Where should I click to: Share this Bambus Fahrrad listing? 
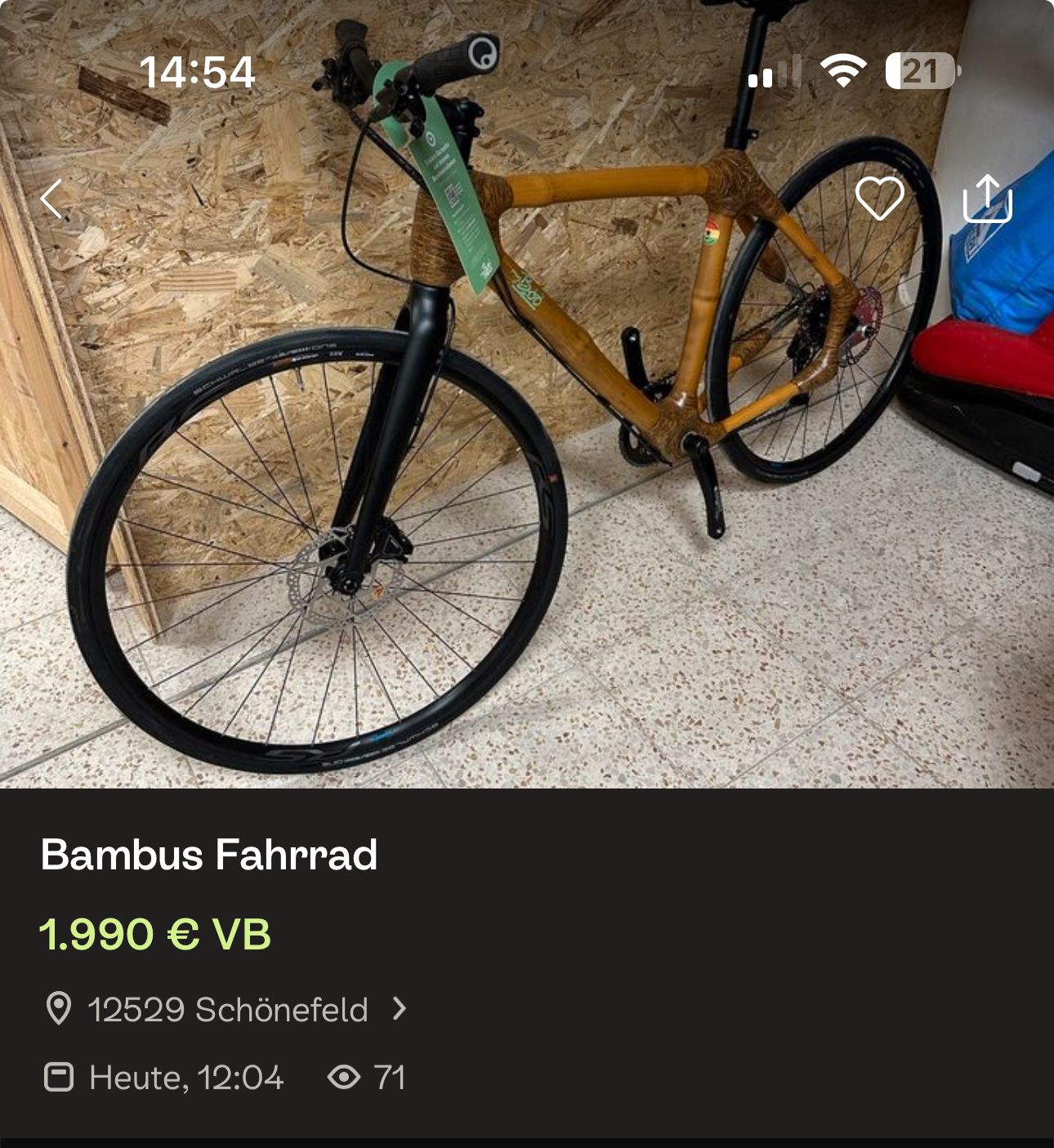[x=987, y=199]
